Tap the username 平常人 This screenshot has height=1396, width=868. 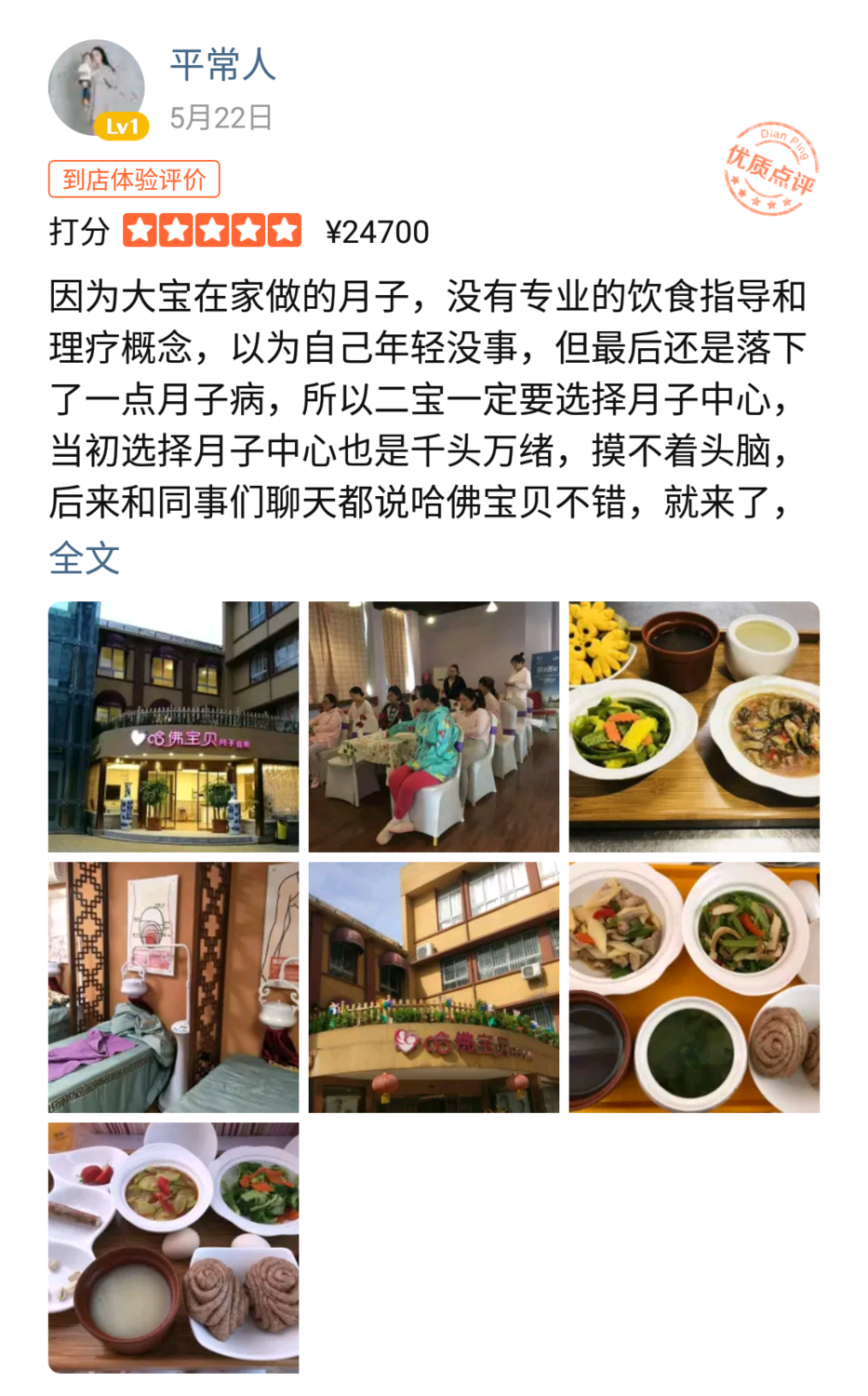tap(222, 65)
